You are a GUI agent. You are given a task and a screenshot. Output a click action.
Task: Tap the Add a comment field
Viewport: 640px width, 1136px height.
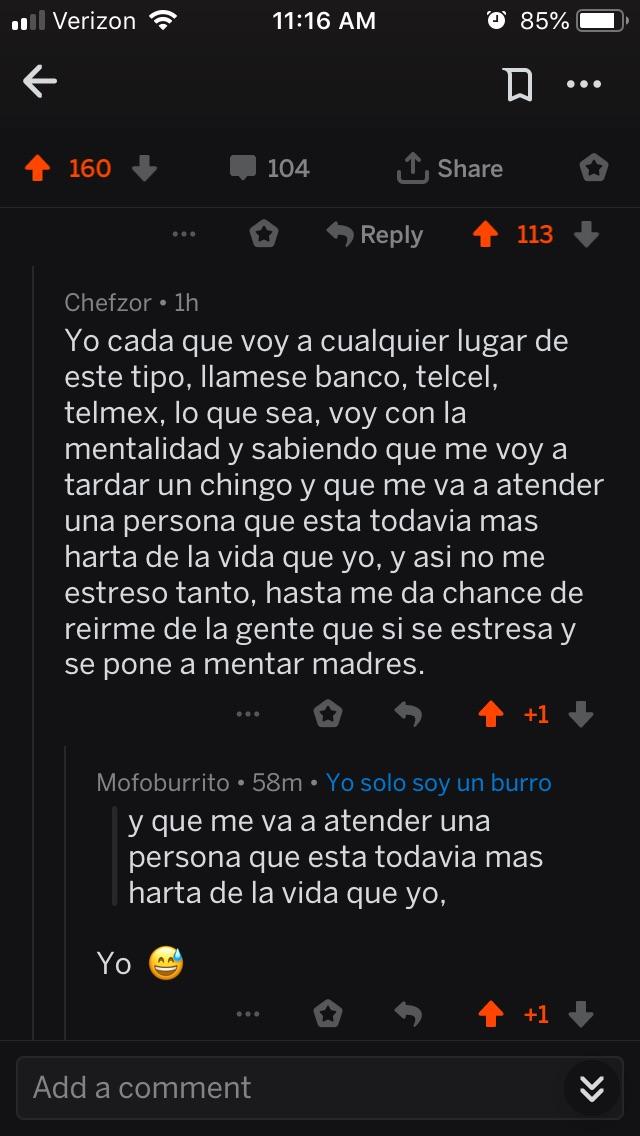[290, 1088]
